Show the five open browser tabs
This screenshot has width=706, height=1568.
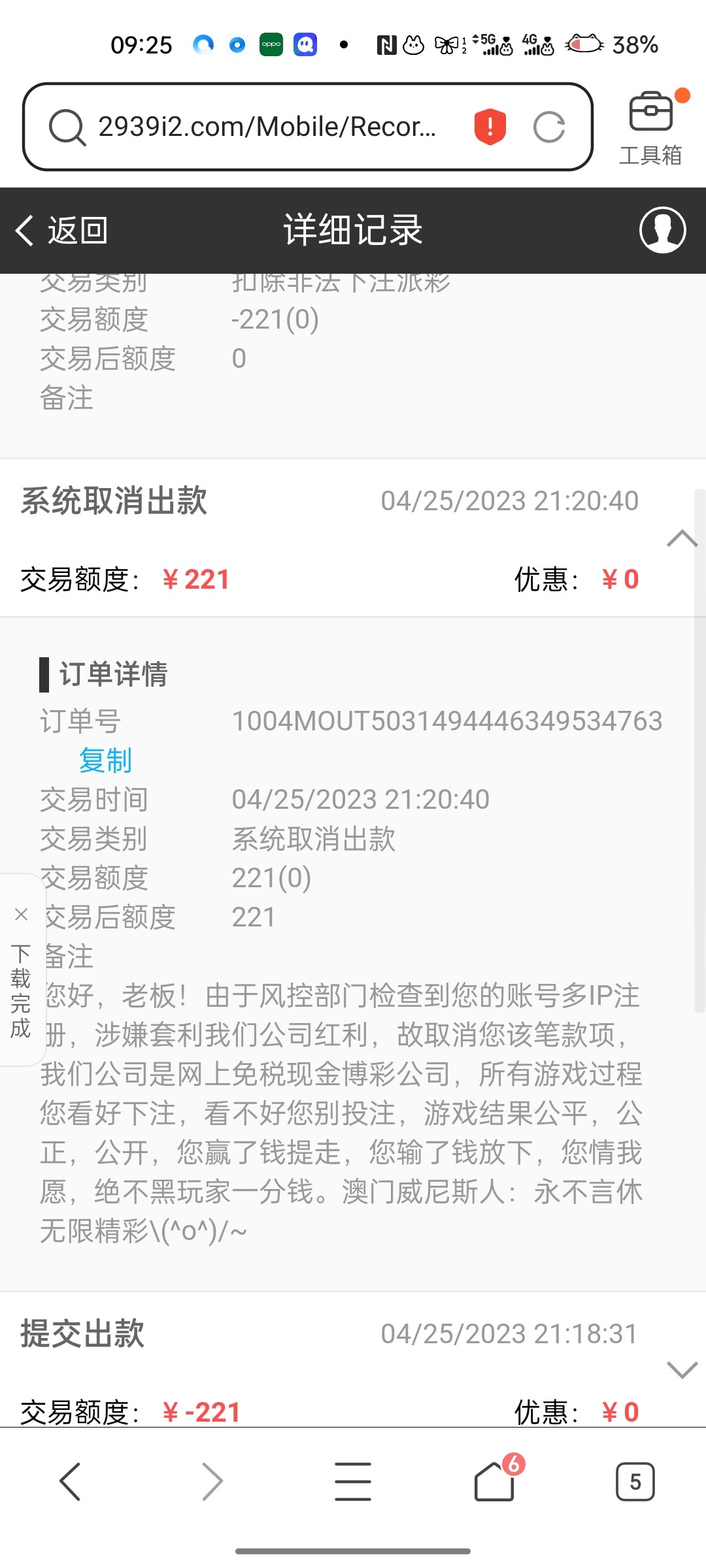(635, 1482)
